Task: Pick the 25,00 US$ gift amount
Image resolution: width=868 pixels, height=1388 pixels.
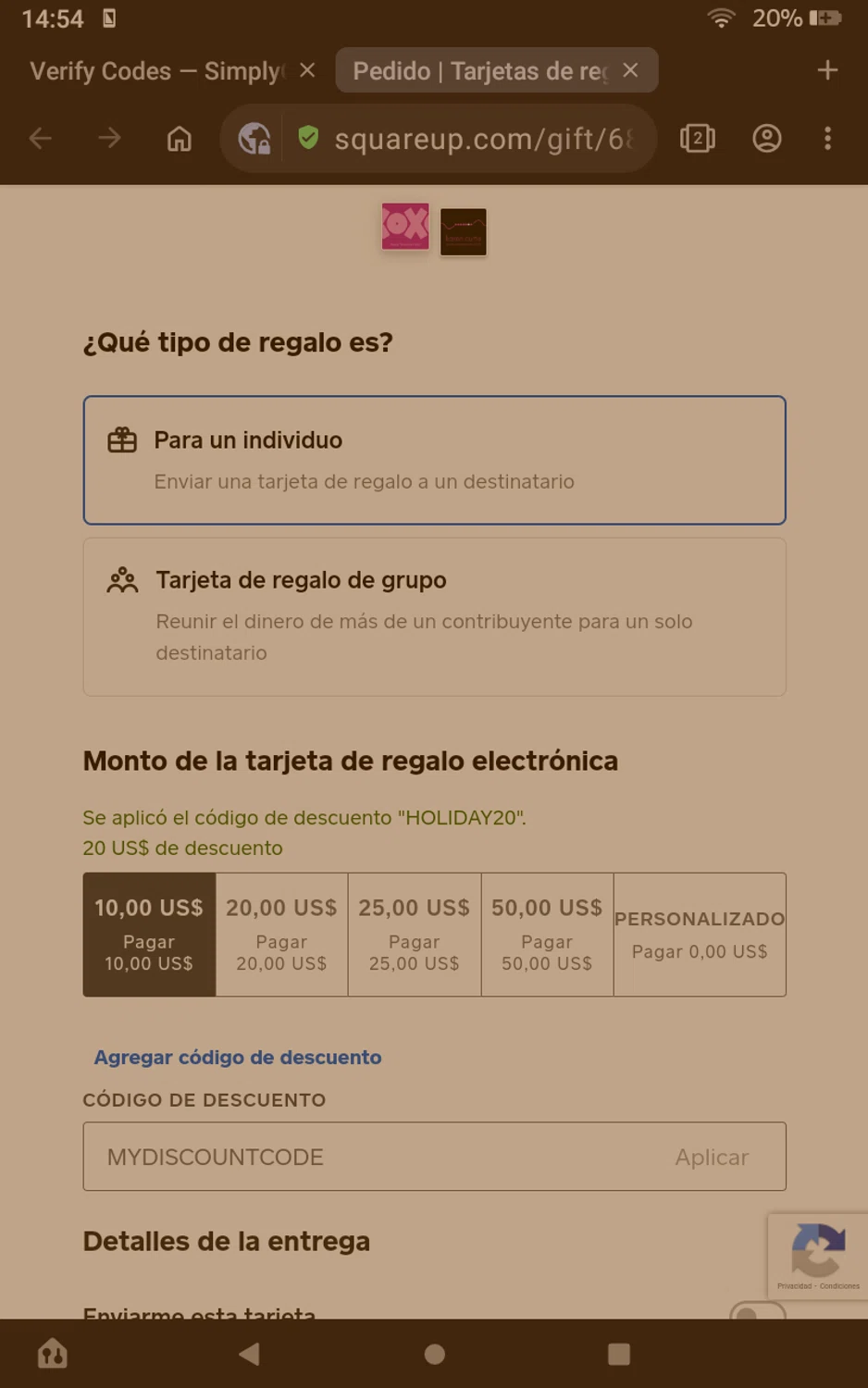Action: click(x=414, y=935)
